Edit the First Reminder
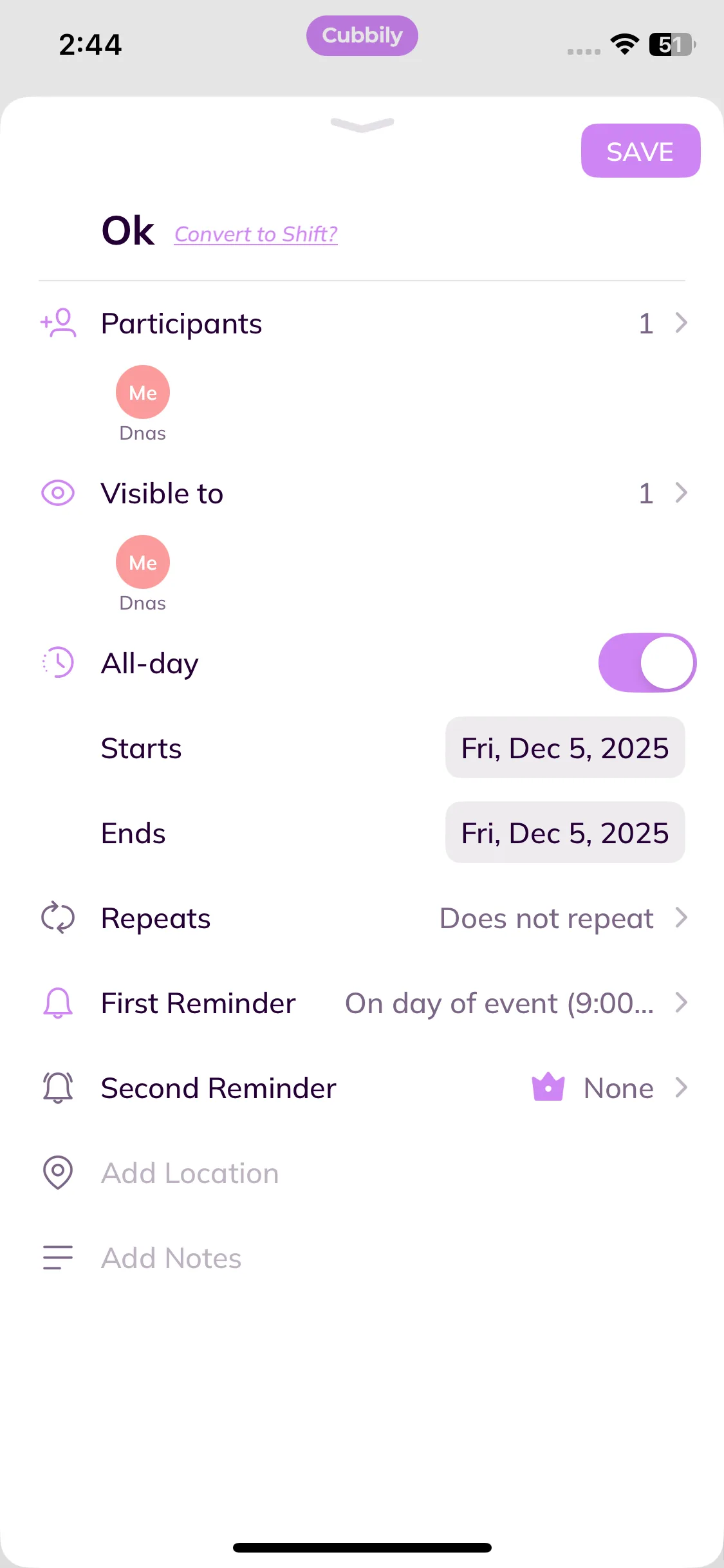Image resolution: width=724 pixels, height=1568 pixels. (362, 1003)
